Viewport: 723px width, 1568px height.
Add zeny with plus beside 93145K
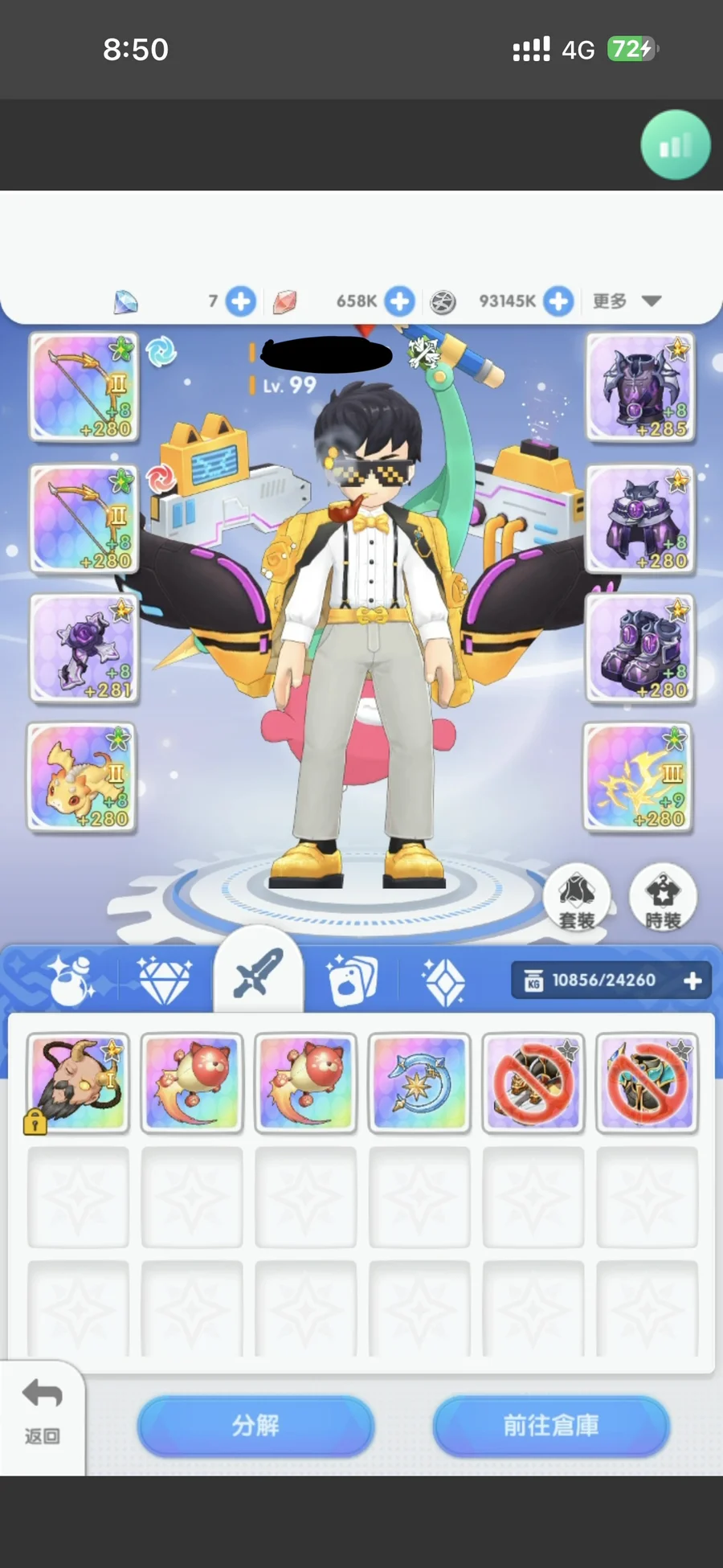tap(558, 301)
